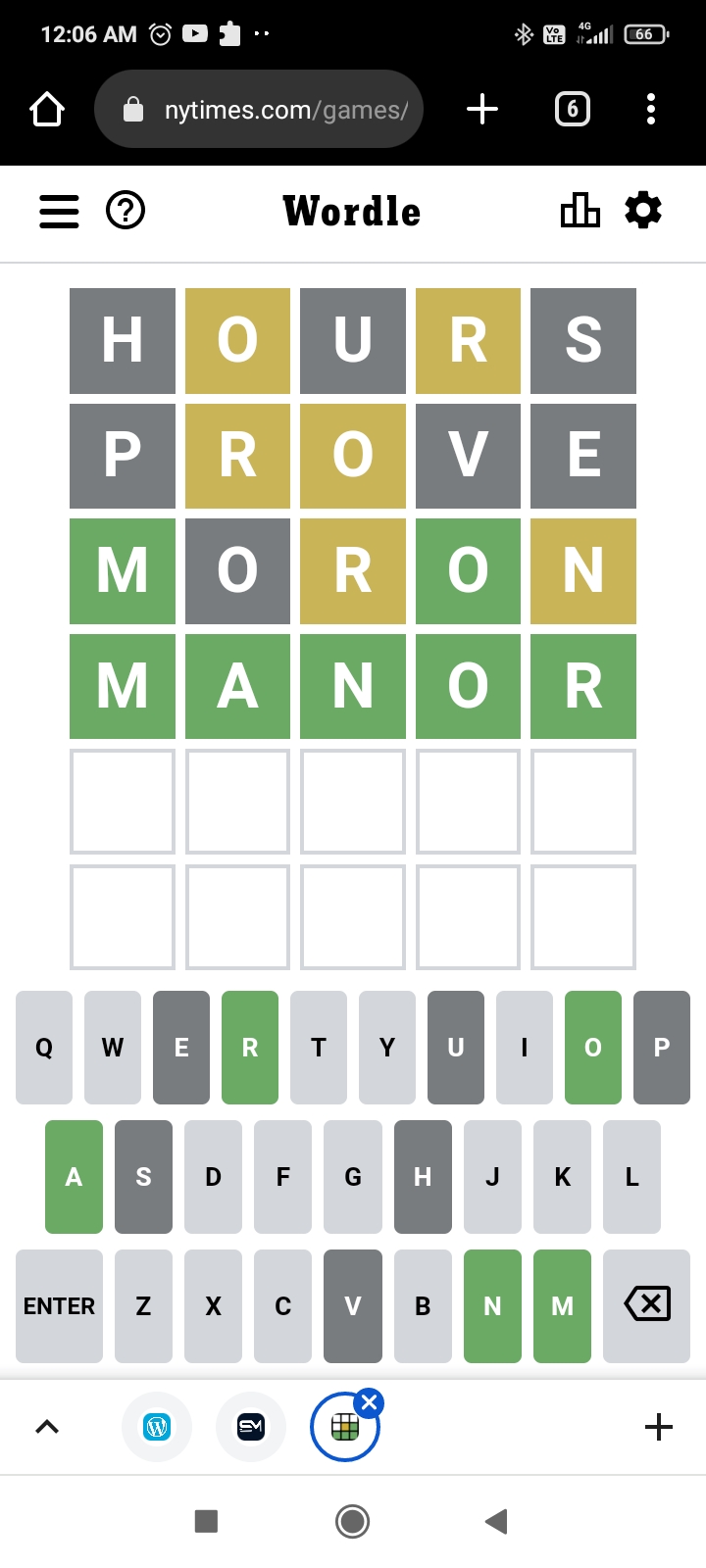Go back using the system back triangle

496,1521
